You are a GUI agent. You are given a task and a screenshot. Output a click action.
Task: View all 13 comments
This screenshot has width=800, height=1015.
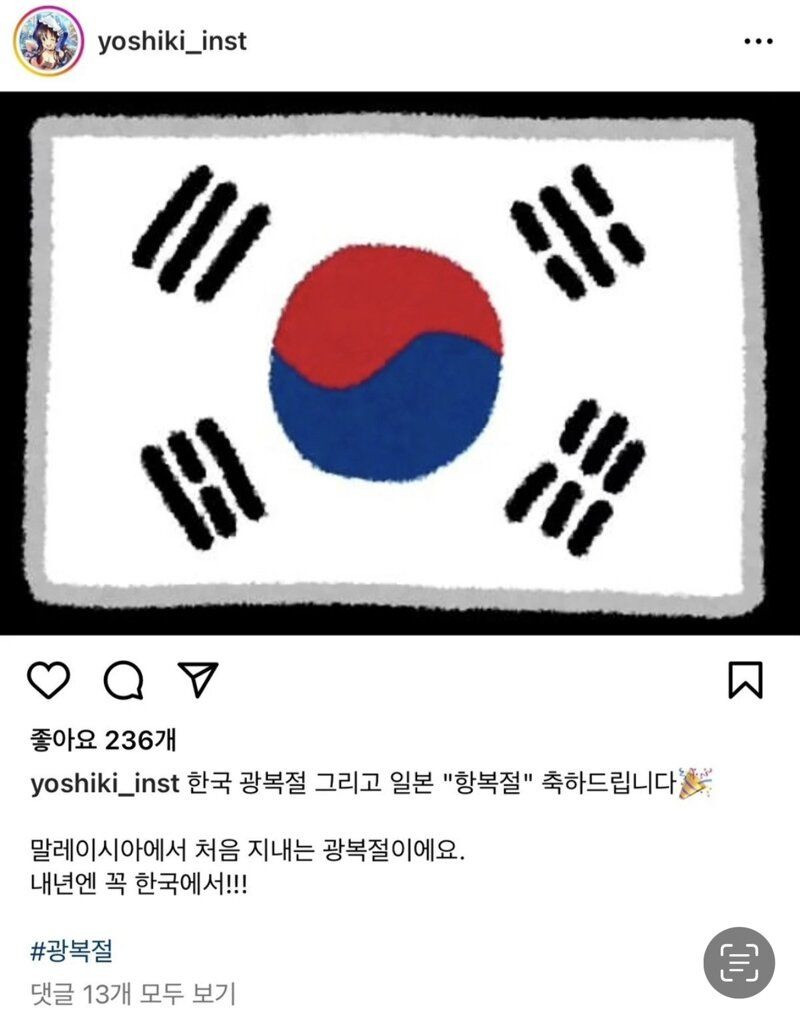[132, 994]
